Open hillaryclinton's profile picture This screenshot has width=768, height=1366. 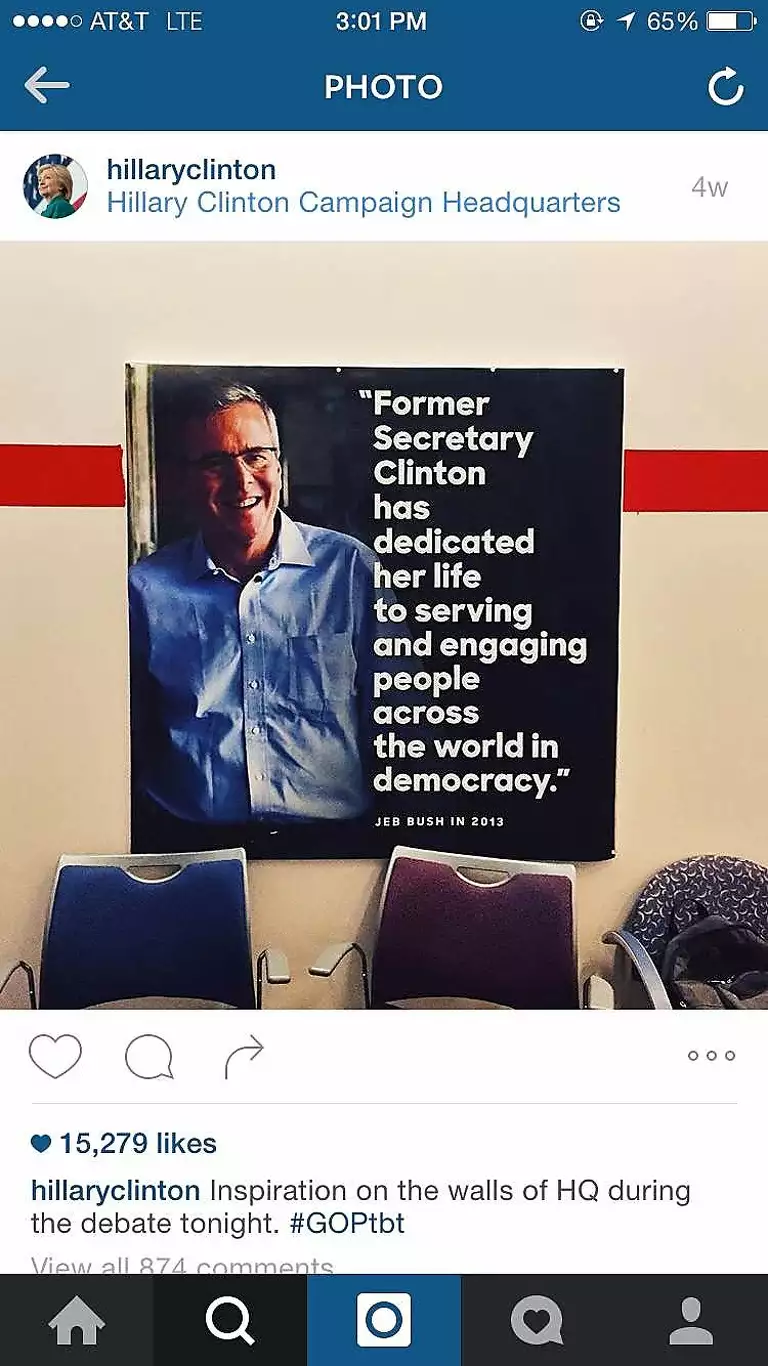coord(55,186)
